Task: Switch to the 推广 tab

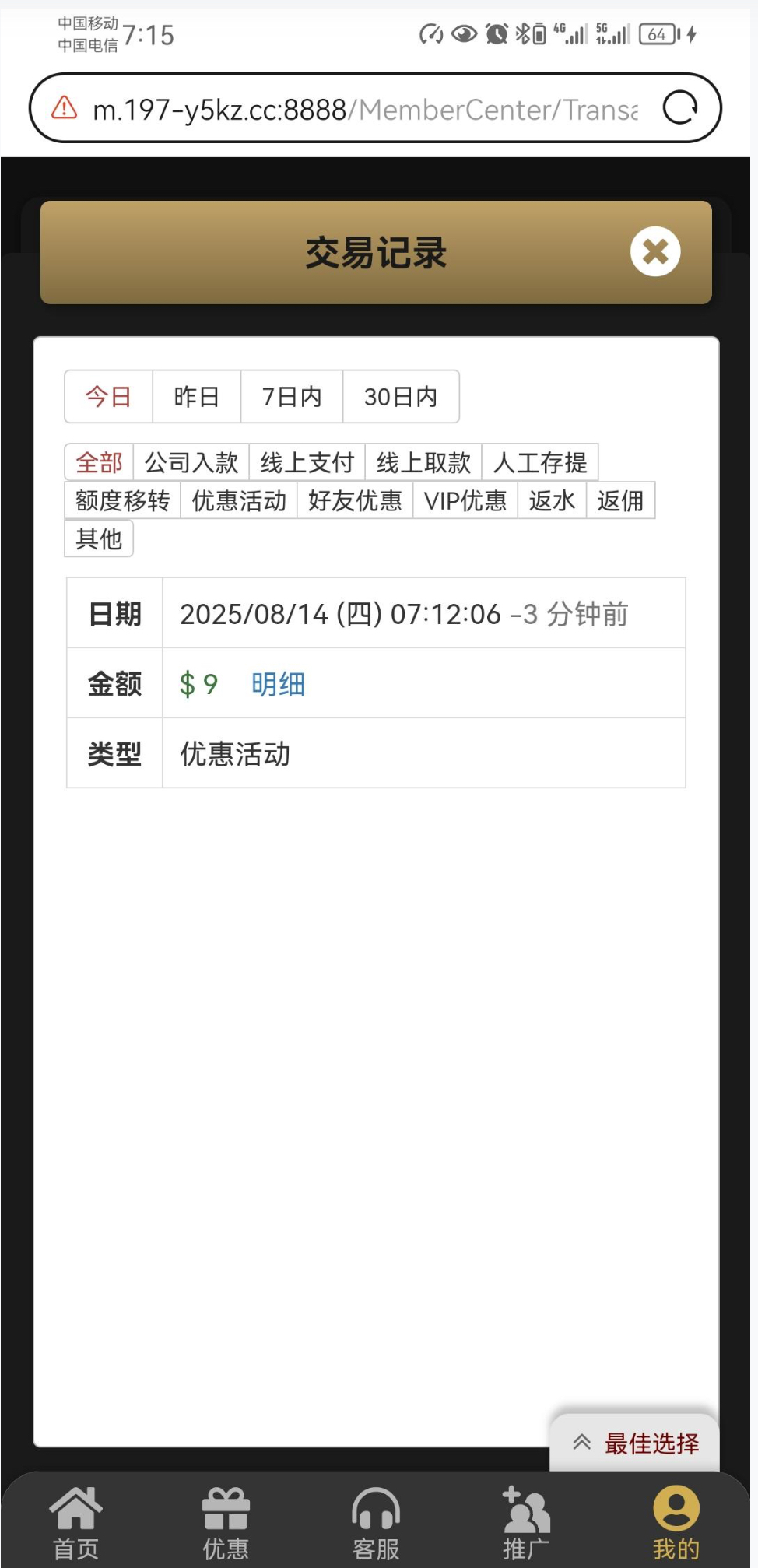Action: click(526, 1523)
